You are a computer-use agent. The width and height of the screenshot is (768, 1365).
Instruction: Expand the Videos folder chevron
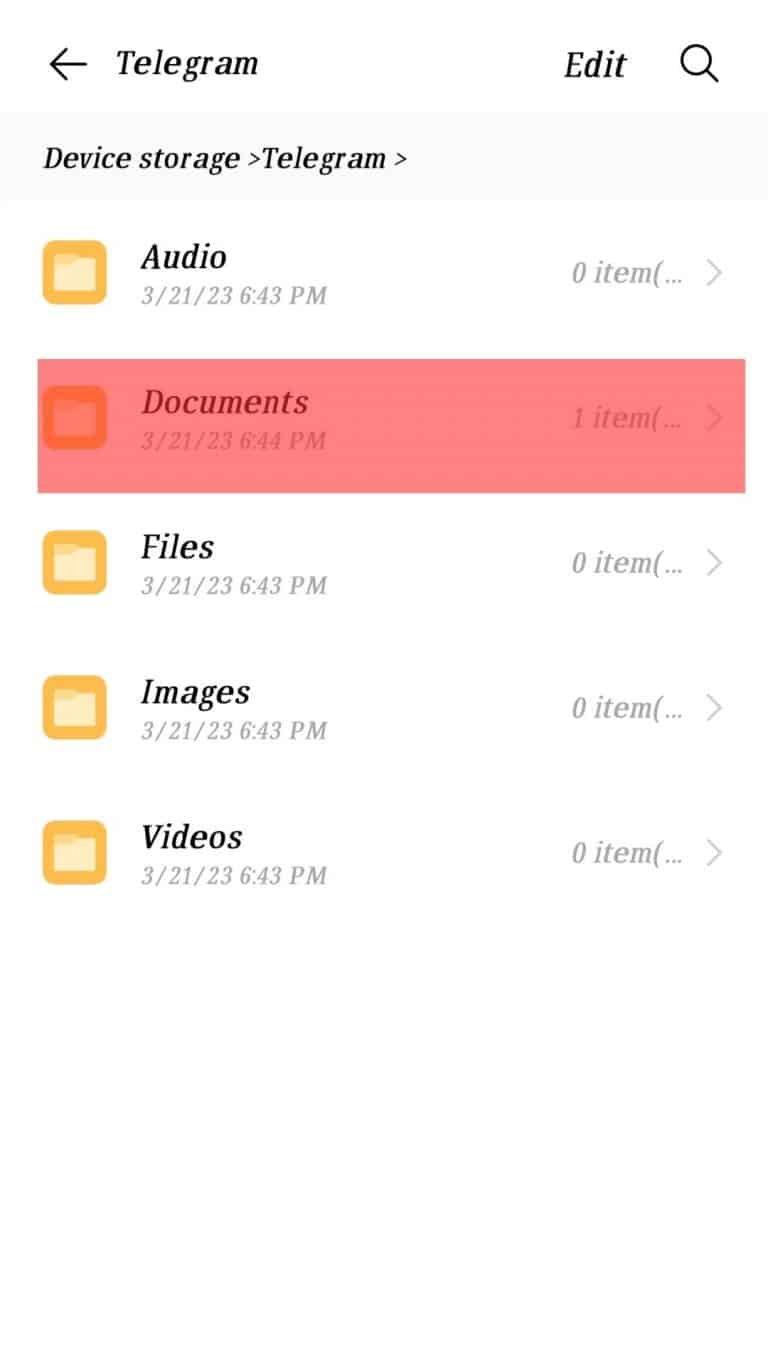pos(714,852)
